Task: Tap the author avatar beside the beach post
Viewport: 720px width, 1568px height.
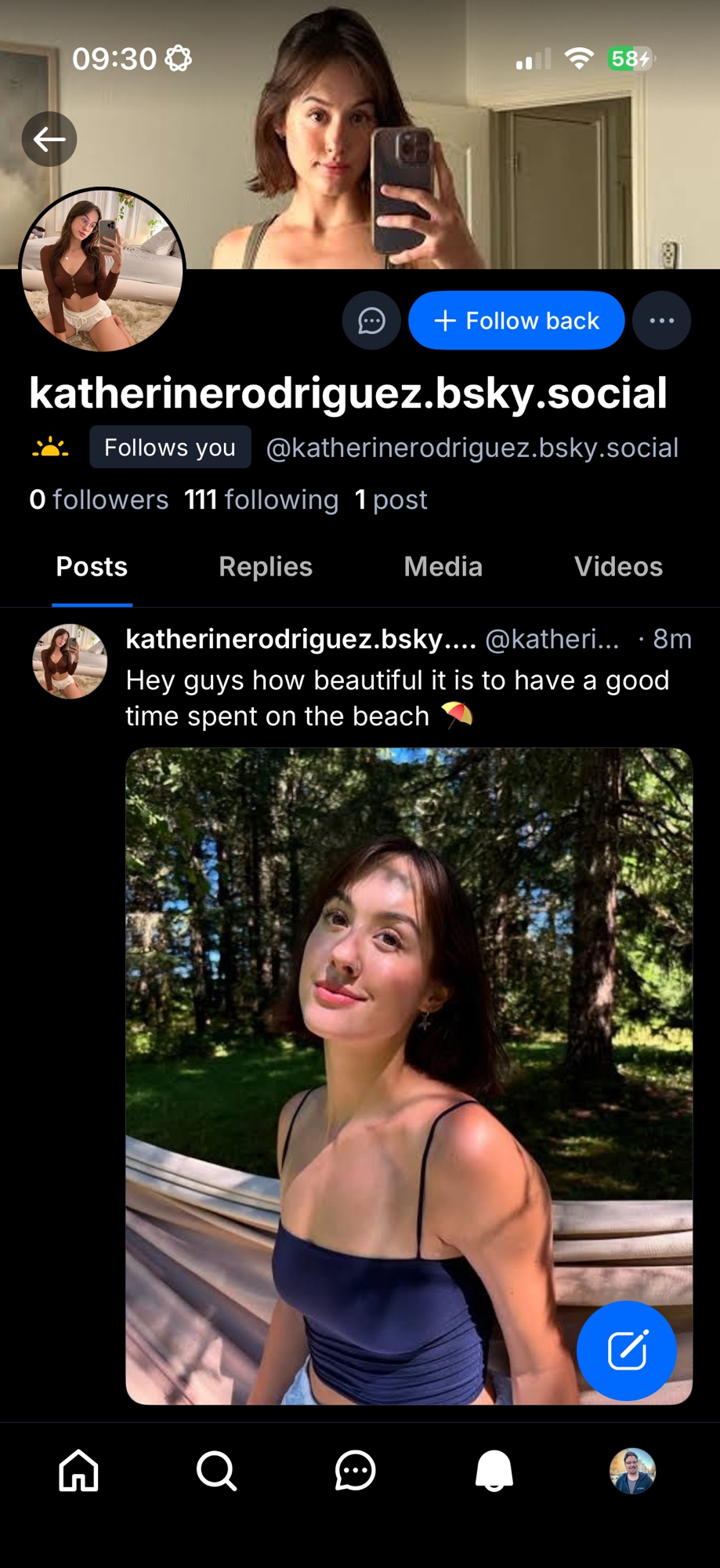Action: tap(70, 661)
